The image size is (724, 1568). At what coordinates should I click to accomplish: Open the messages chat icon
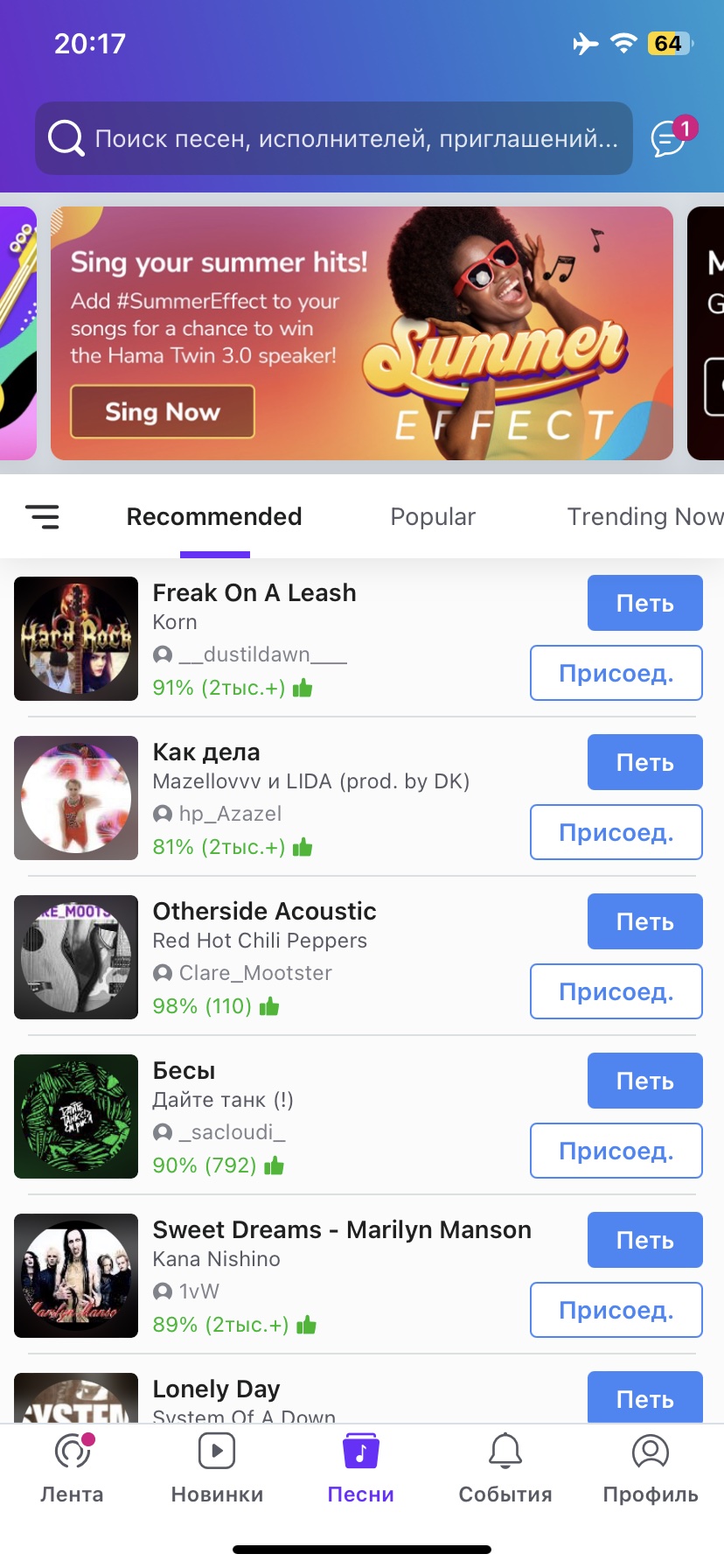coord(671,137)
